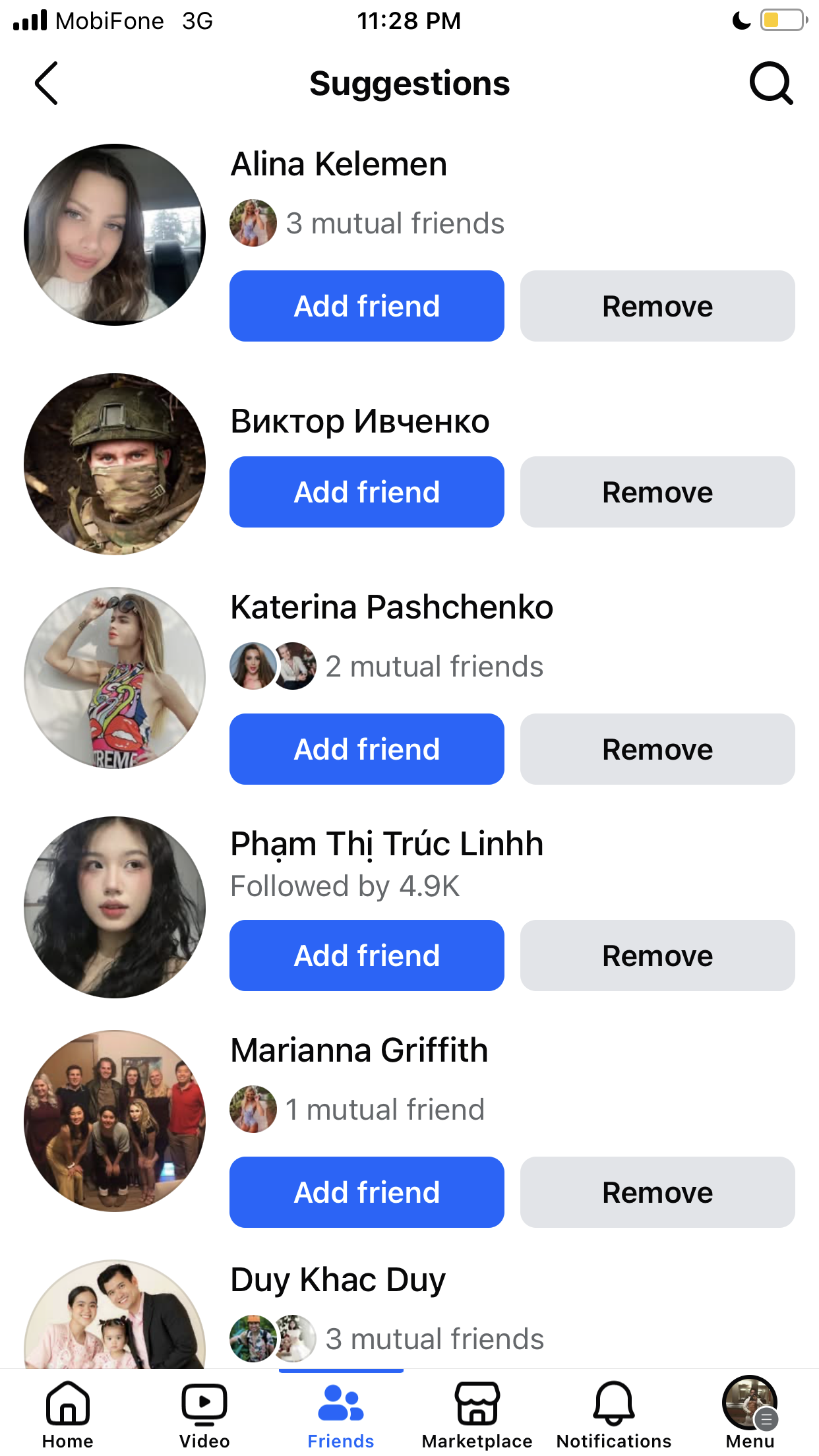Open Duy Khac Duy's profile
Image resolution: width=819 pixels, height=1456 pixels.
[338, 1280]
